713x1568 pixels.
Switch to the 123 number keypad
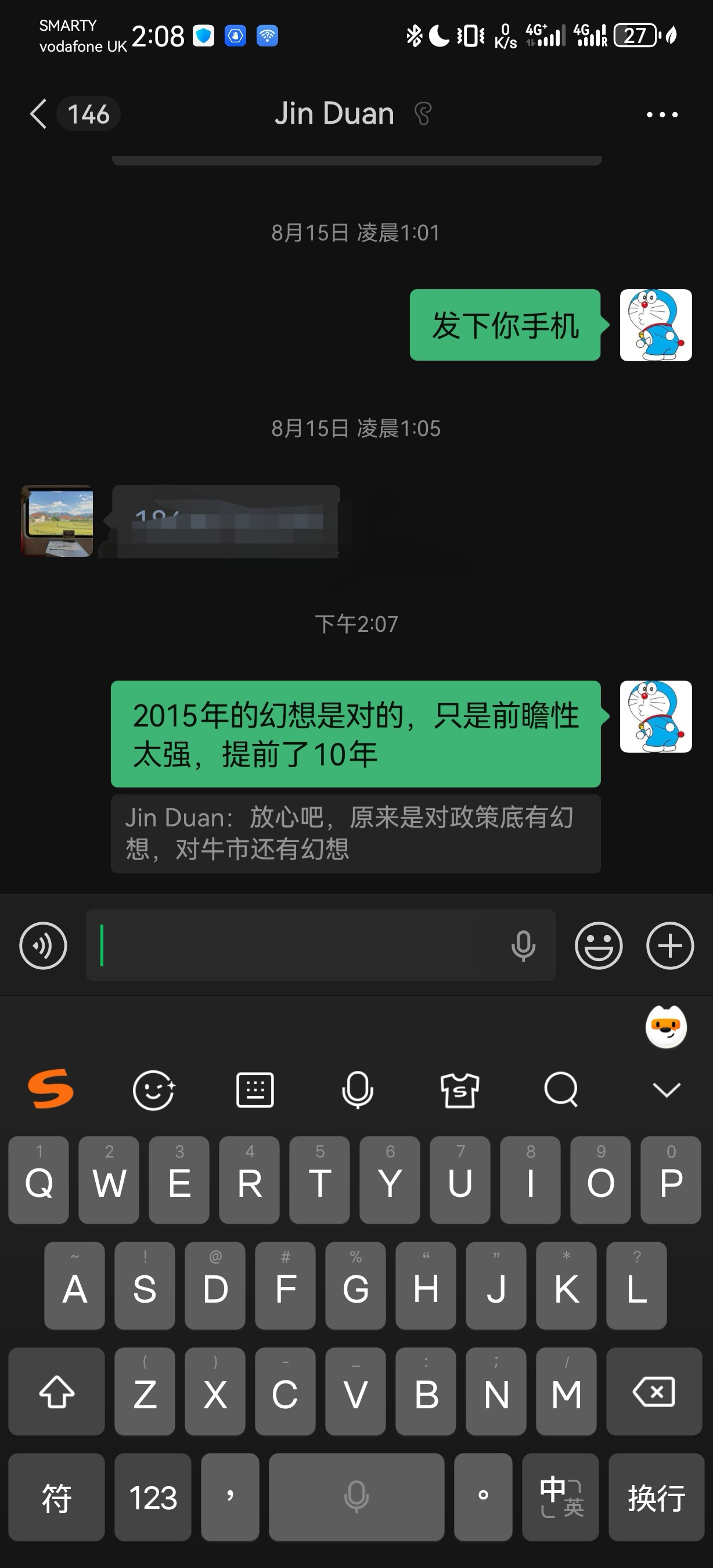(153, 1497)
